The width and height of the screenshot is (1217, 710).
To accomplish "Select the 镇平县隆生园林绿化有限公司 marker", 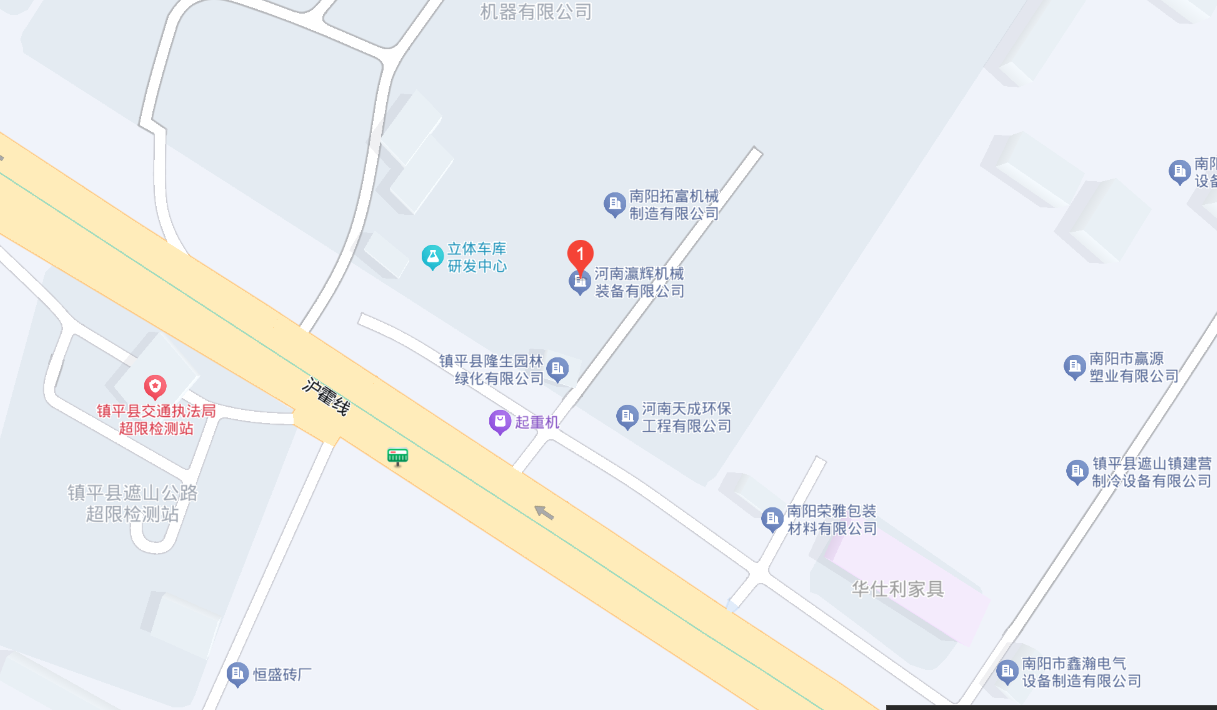I will click(x=558, y=369).
